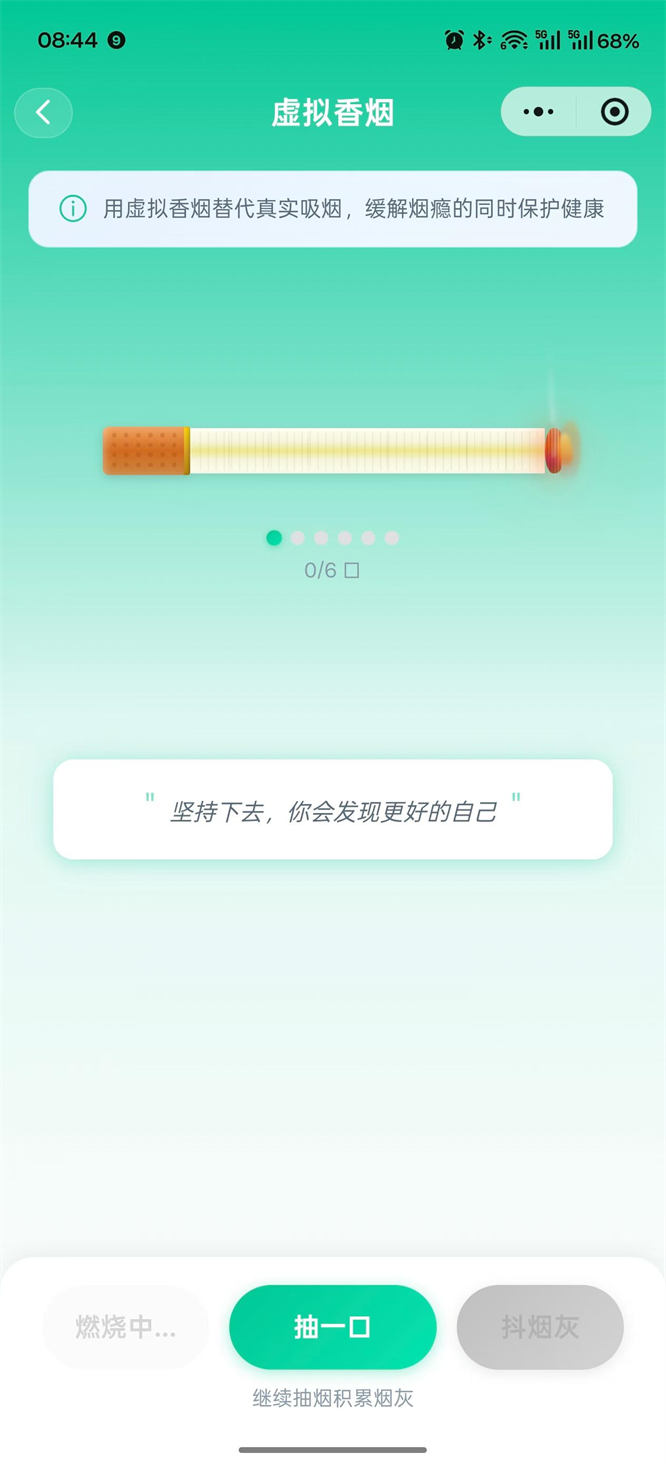This screenshot has width=666, height=1464.
Task: Open the mini program three-dot menu
Action: pos(538,112)
